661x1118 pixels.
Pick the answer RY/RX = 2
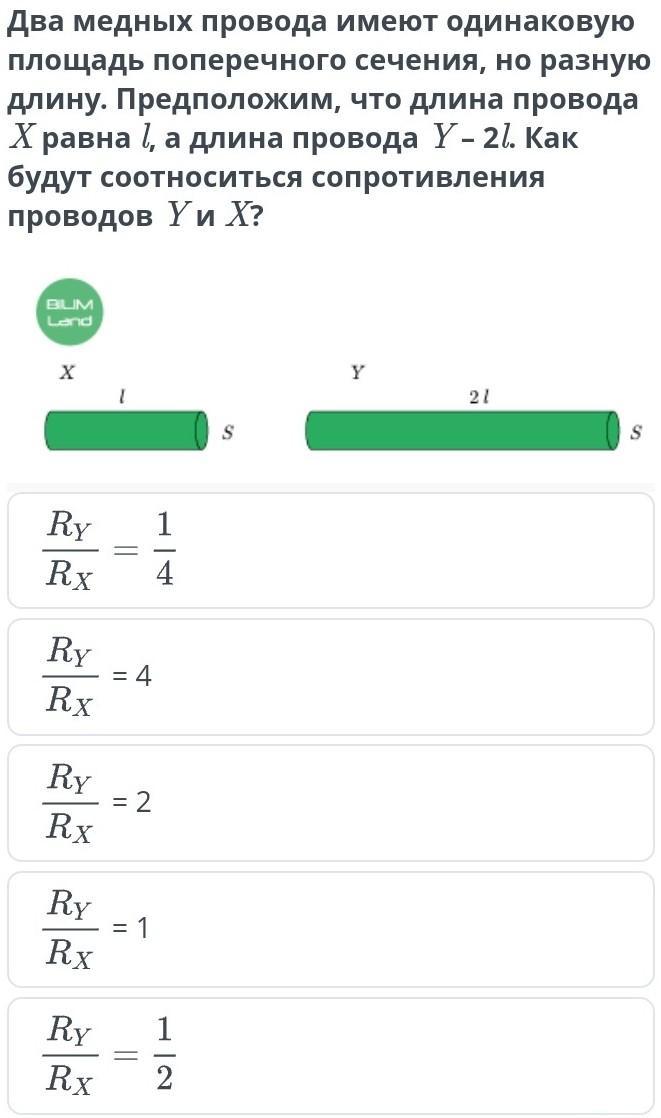330,803
